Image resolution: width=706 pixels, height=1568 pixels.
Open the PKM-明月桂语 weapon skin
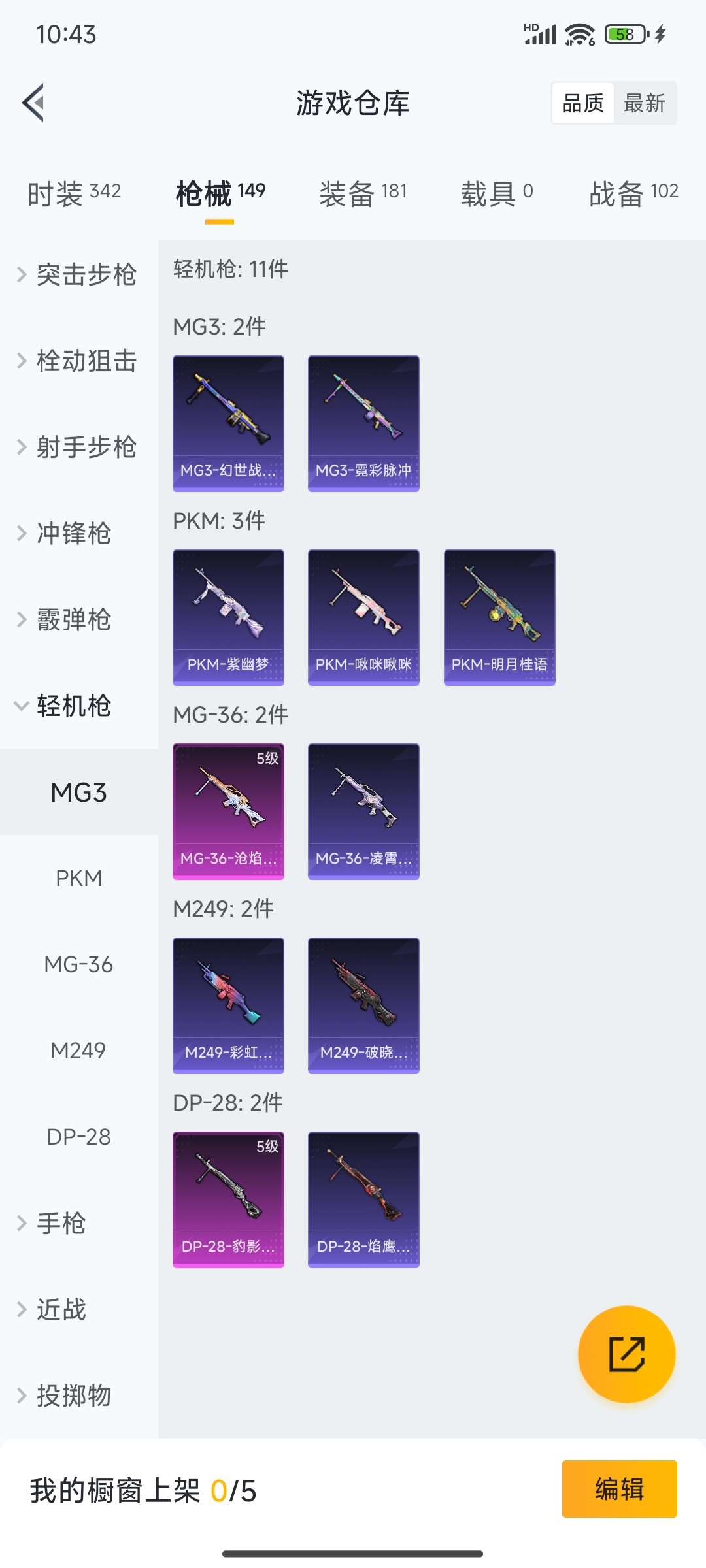pos(499,617)
